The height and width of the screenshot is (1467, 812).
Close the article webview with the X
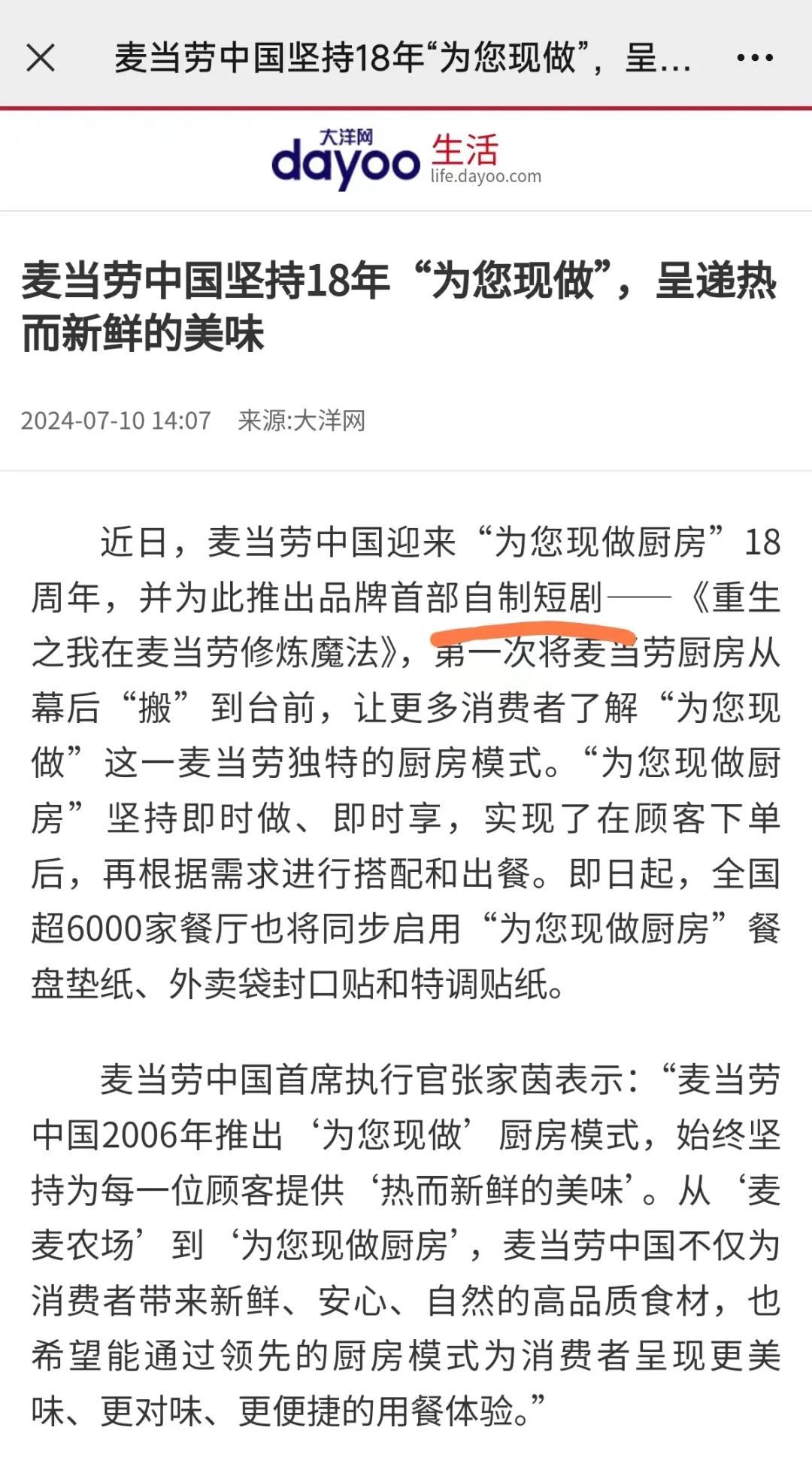[x=41, y=57]
